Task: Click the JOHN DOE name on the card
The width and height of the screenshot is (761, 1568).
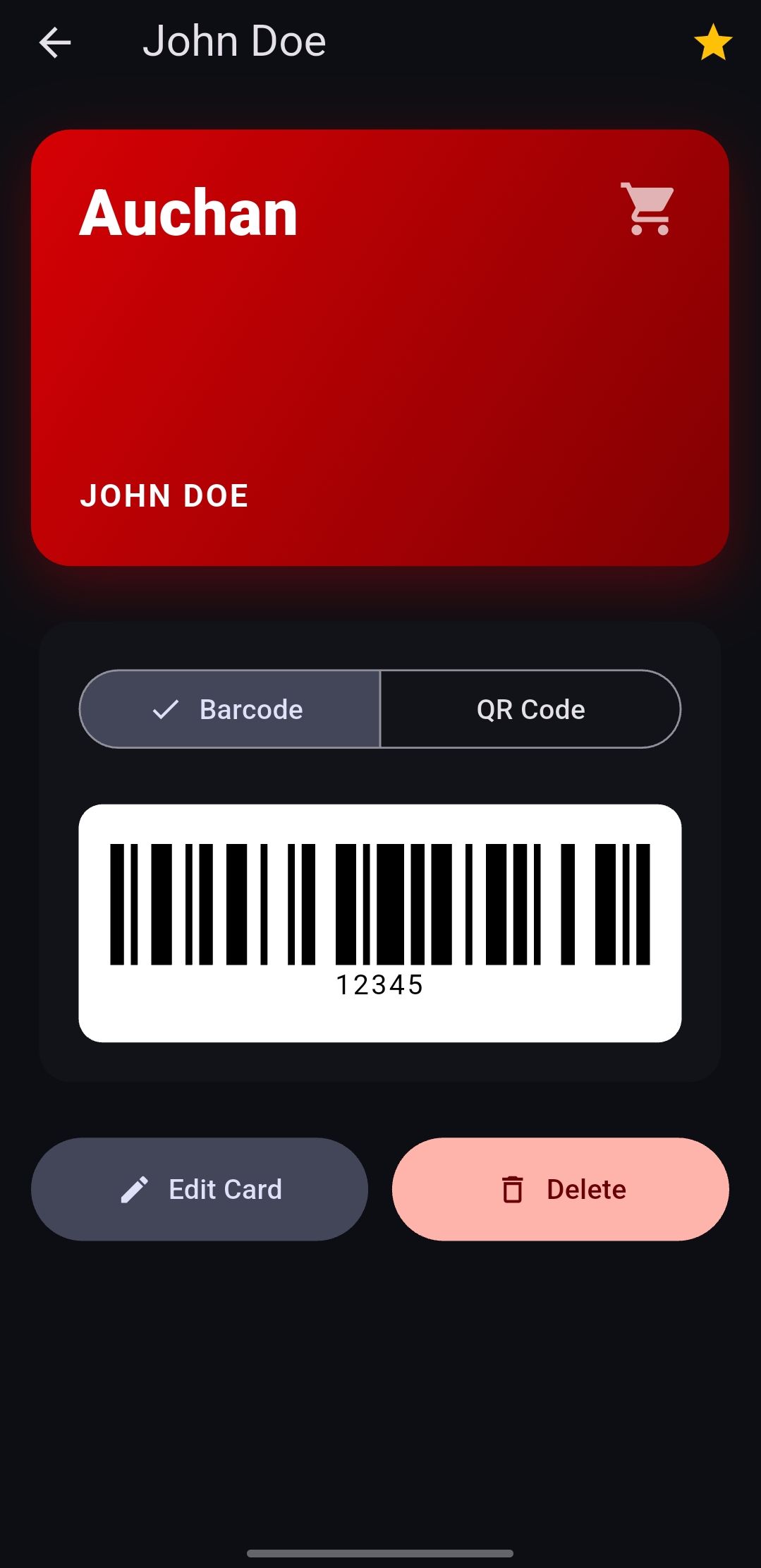Action: [165, 495]
